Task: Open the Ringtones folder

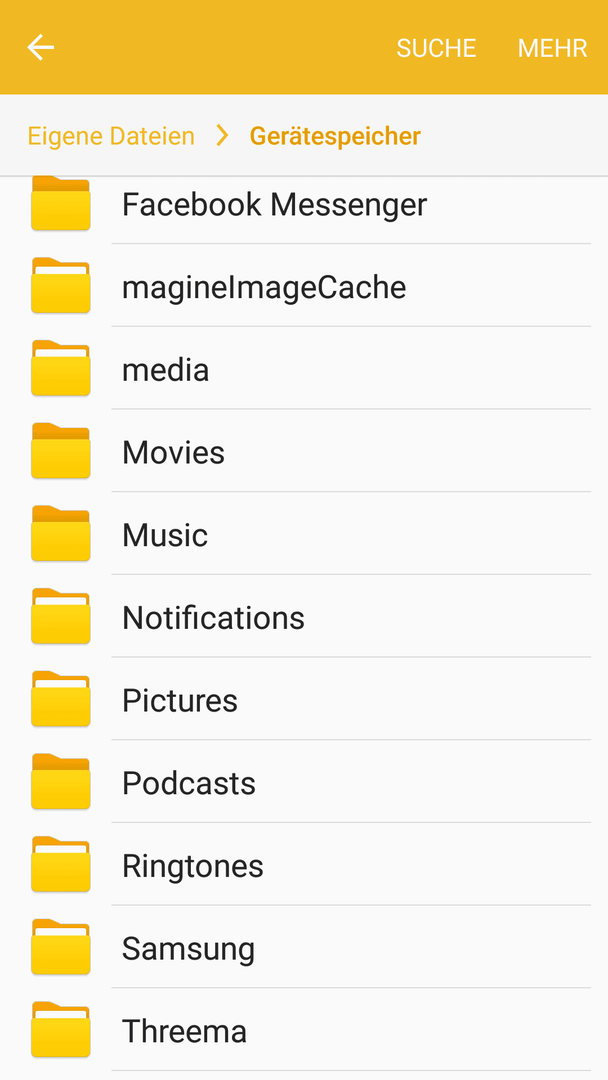Action: point(304,865)
